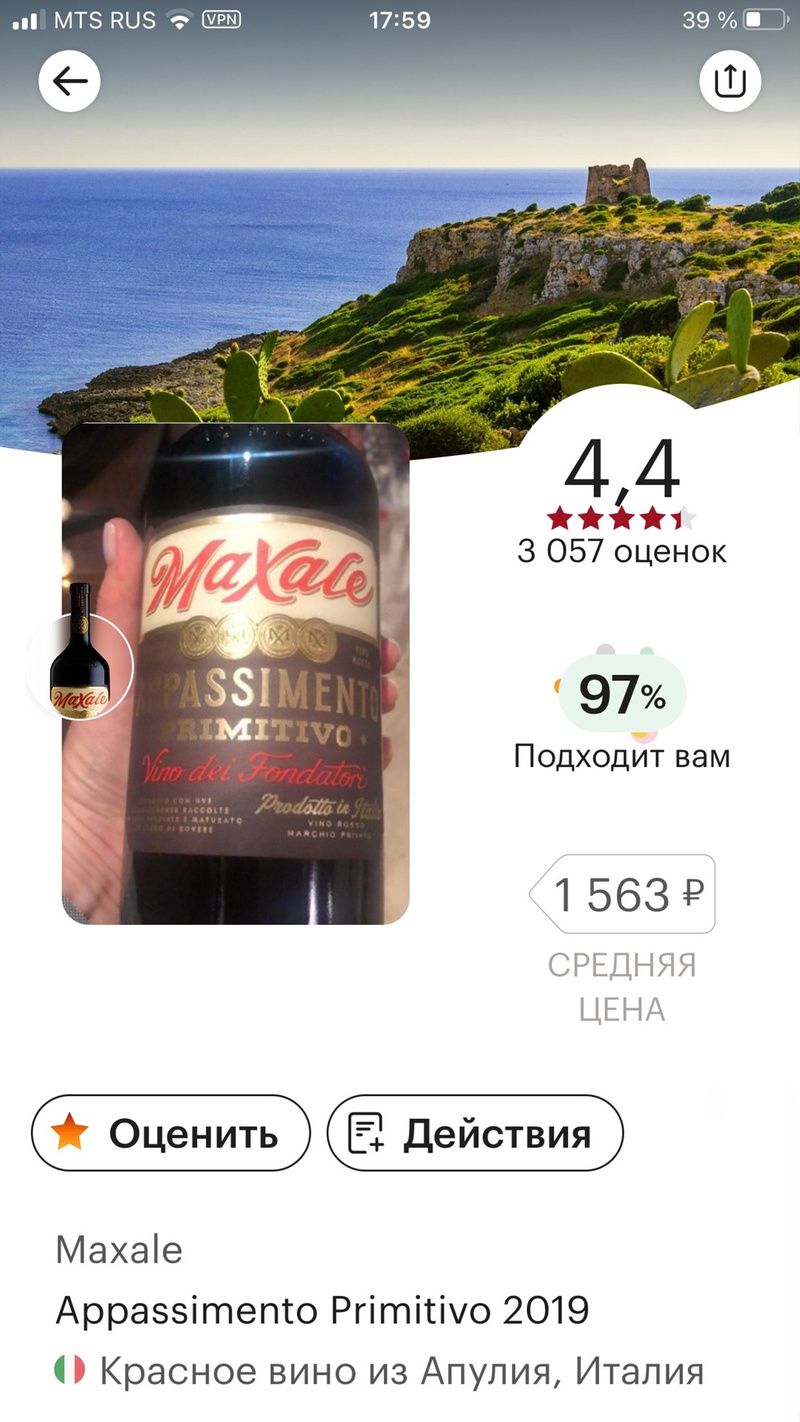The image size is (800, 1422).
Task: Share this wine page
Action: (730, 81)
